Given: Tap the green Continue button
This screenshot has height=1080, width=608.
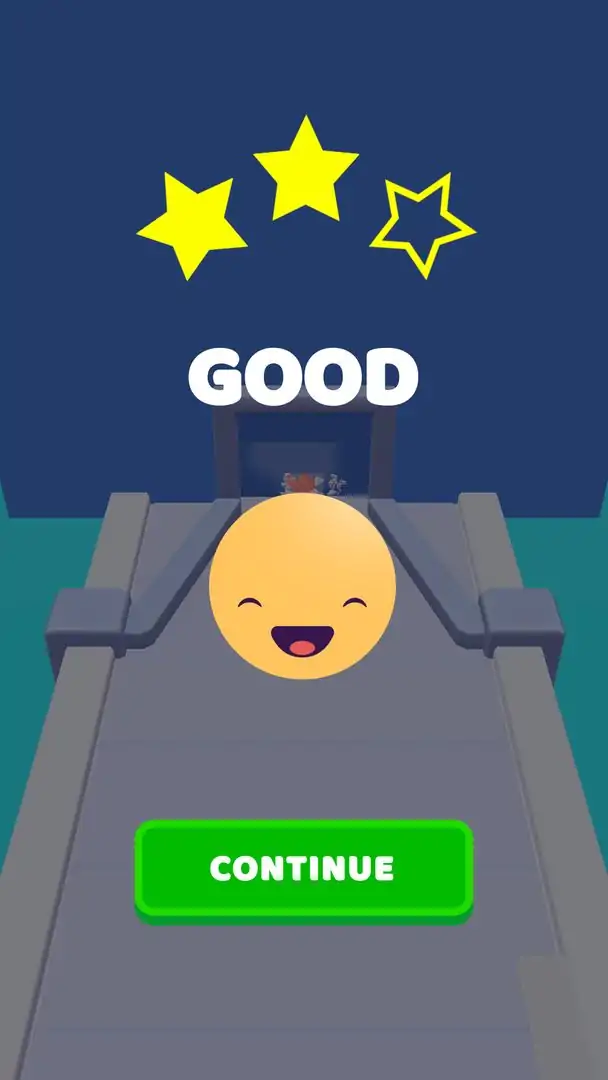Looking at the screenshot, I should 303,868.
